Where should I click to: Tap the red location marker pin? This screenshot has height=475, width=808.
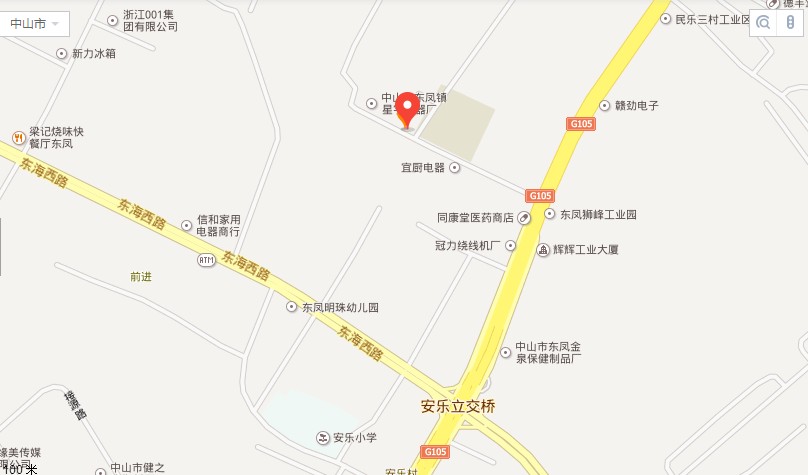point(407,108)
